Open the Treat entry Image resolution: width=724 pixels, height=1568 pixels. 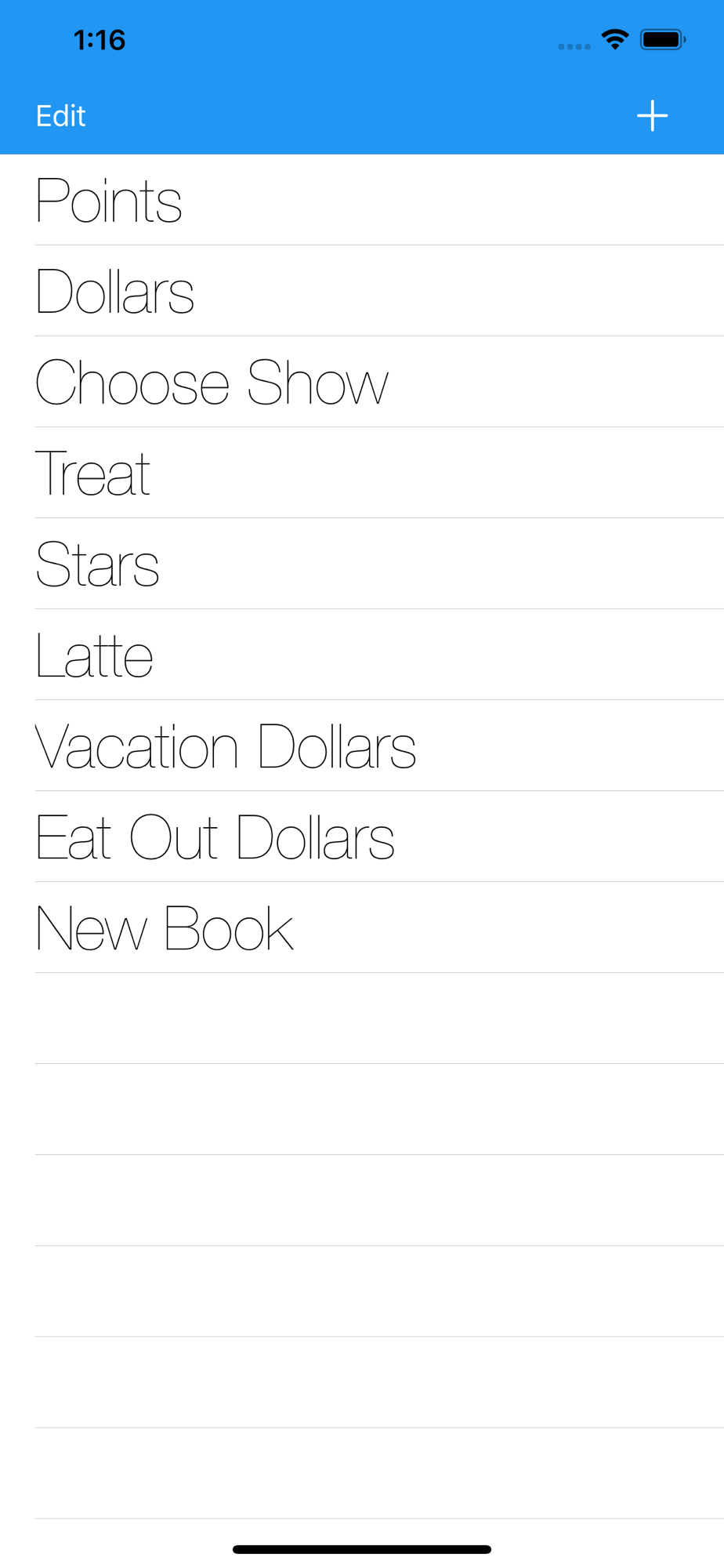tap(362, 473)
